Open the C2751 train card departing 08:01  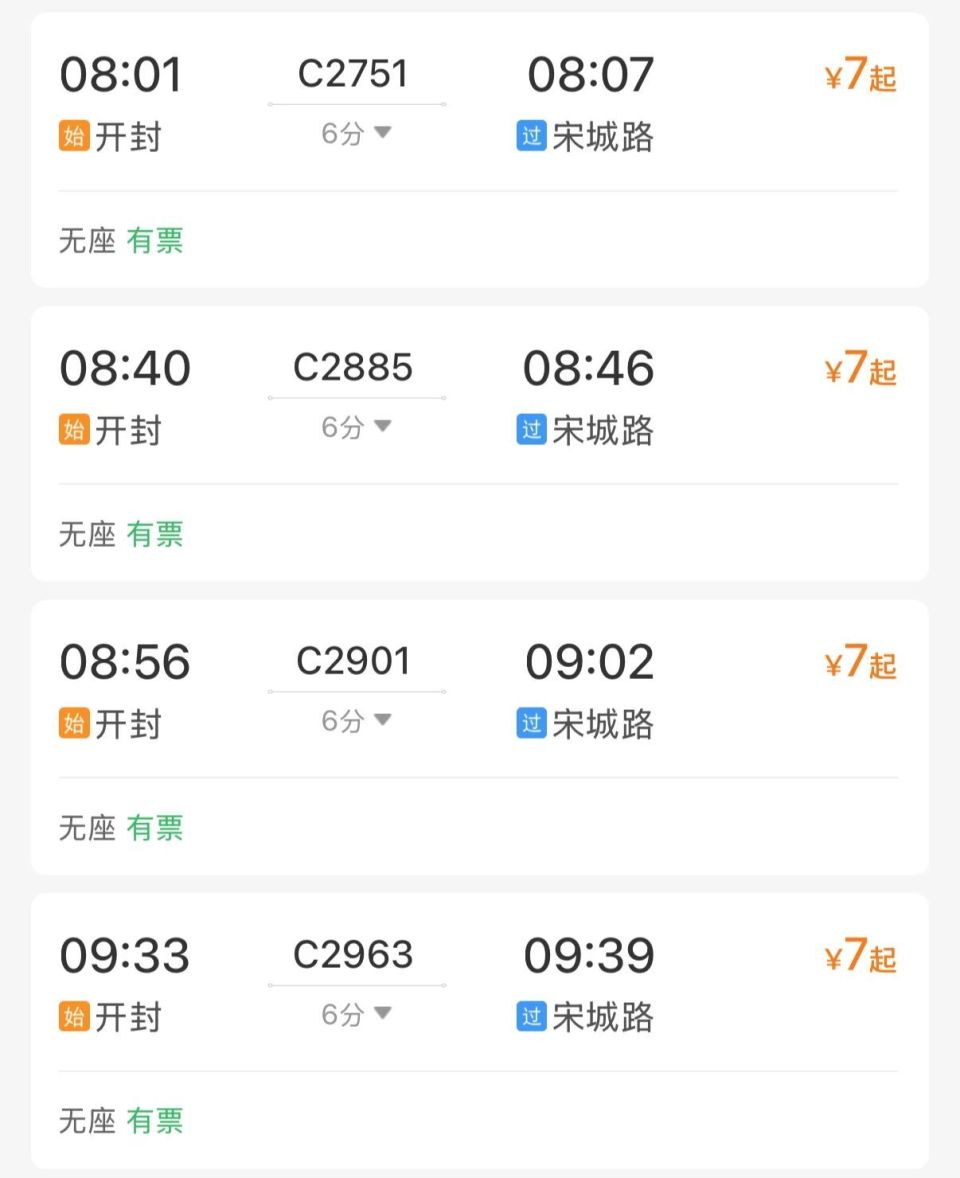tap(480, 150)
